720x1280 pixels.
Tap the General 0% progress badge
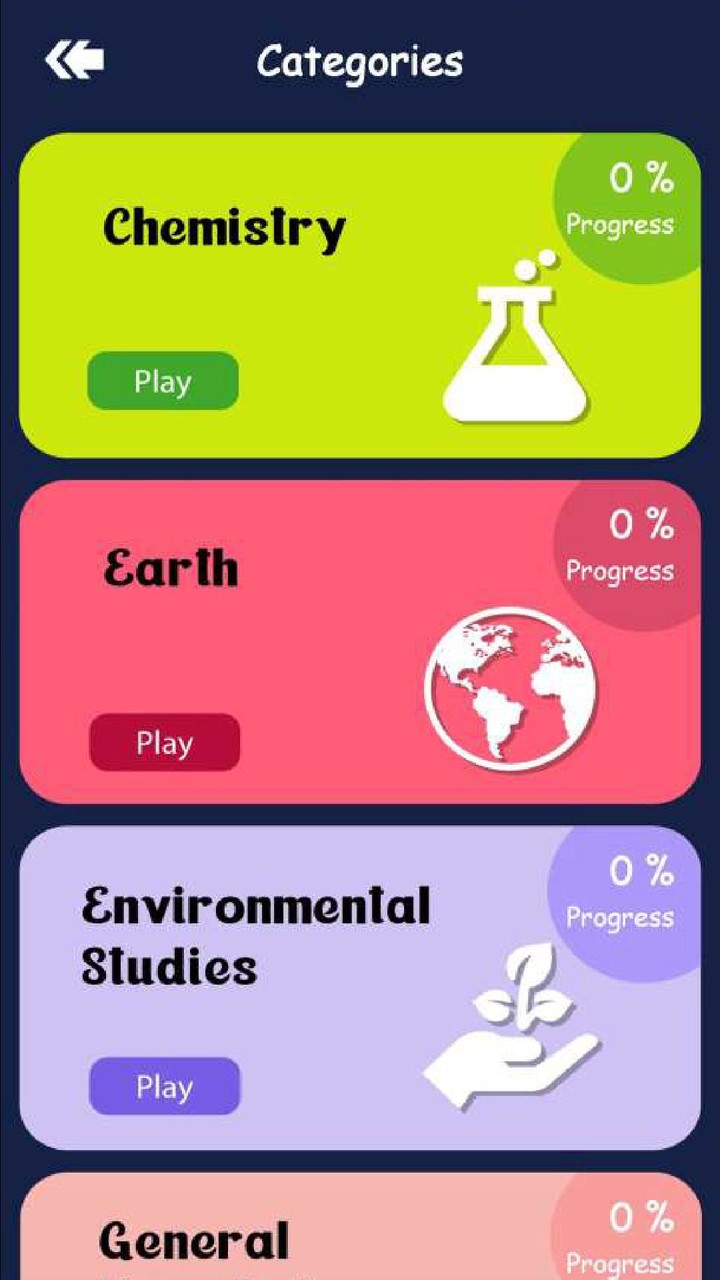click(640, 1235)
